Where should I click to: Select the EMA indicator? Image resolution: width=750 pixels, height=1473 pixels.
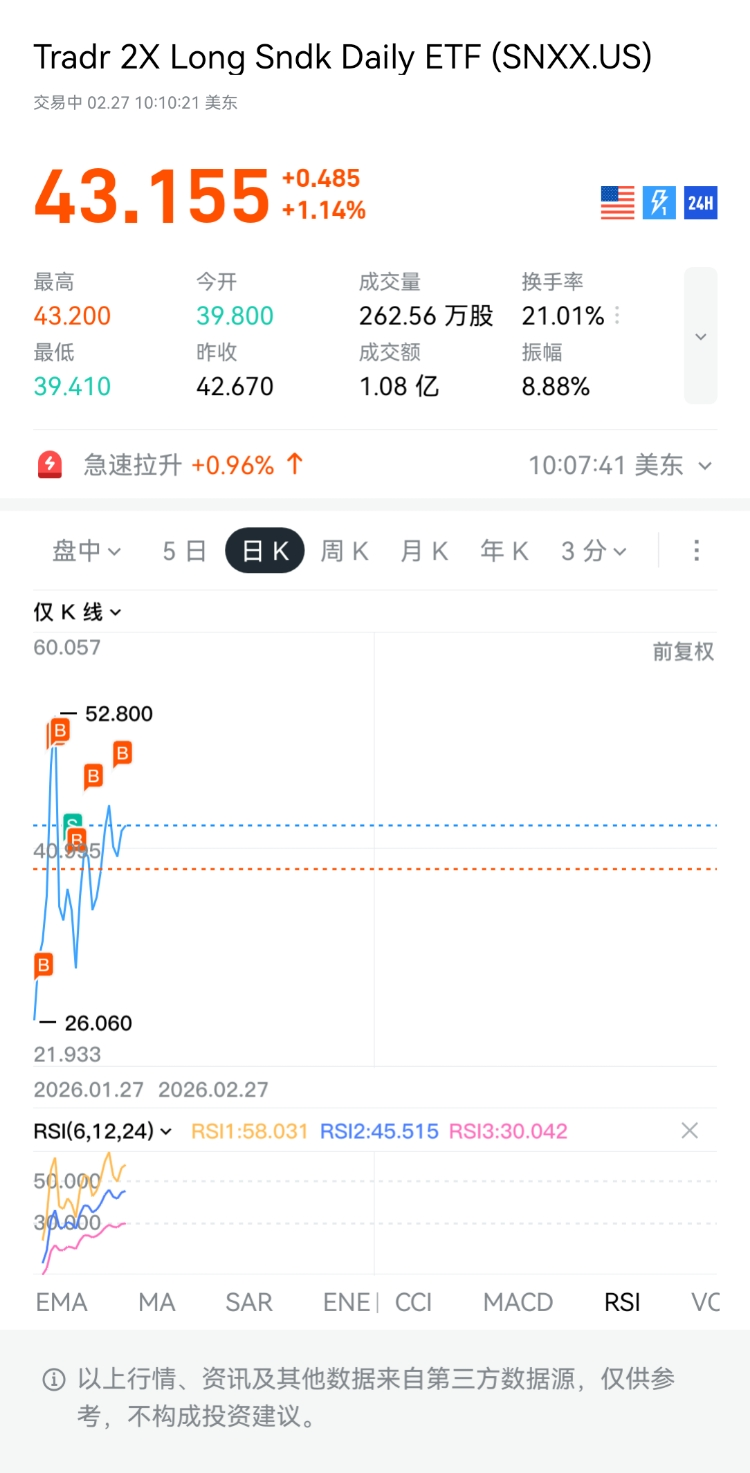tap(61, 1302)
